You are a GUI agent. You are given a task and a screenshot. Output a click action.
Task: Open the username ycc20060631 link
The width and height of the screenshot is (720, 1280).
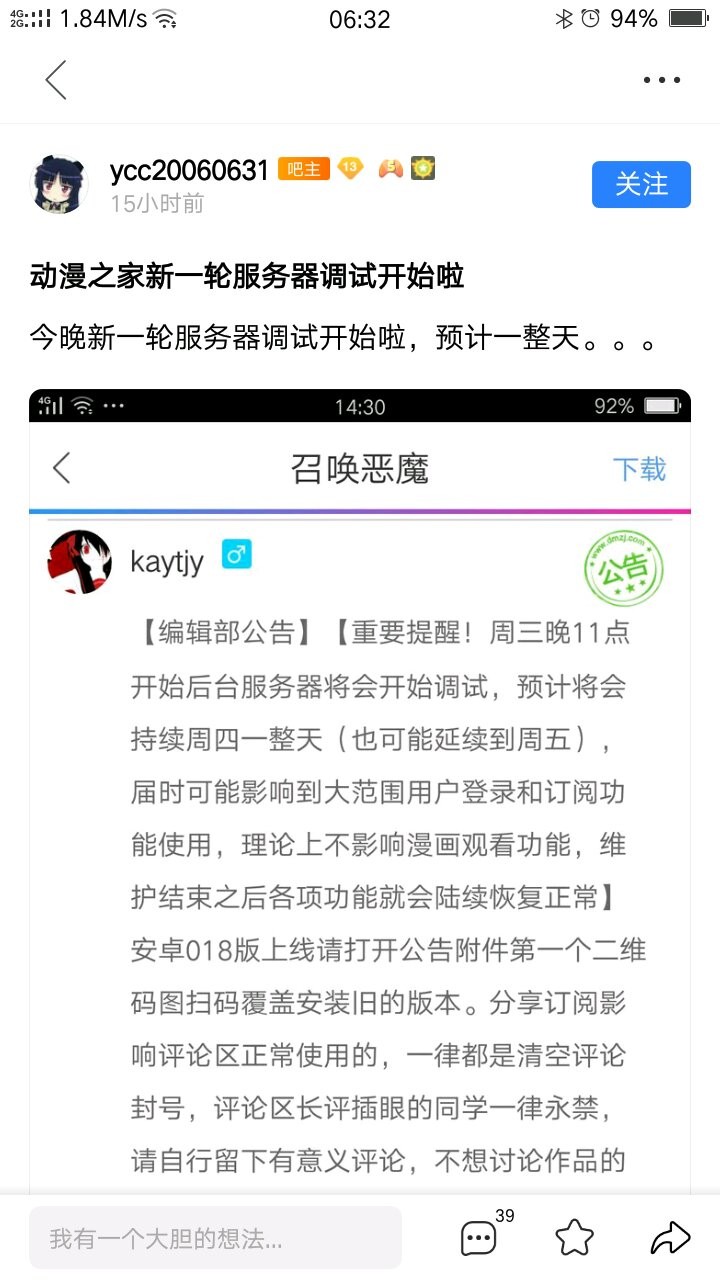point(189,170)
